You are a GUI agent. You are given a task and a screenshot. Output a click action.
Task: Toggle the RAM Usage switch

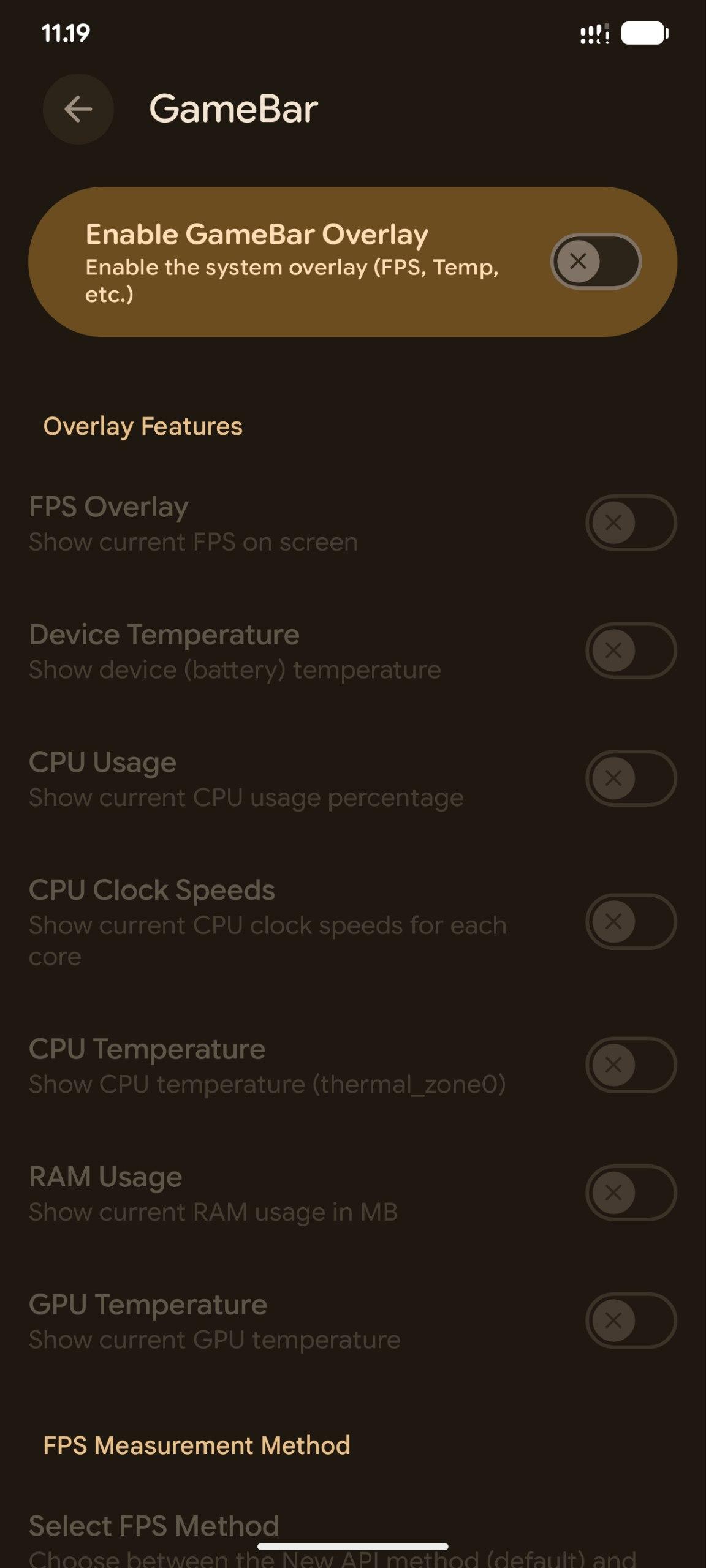click(x=631, y=1193)
